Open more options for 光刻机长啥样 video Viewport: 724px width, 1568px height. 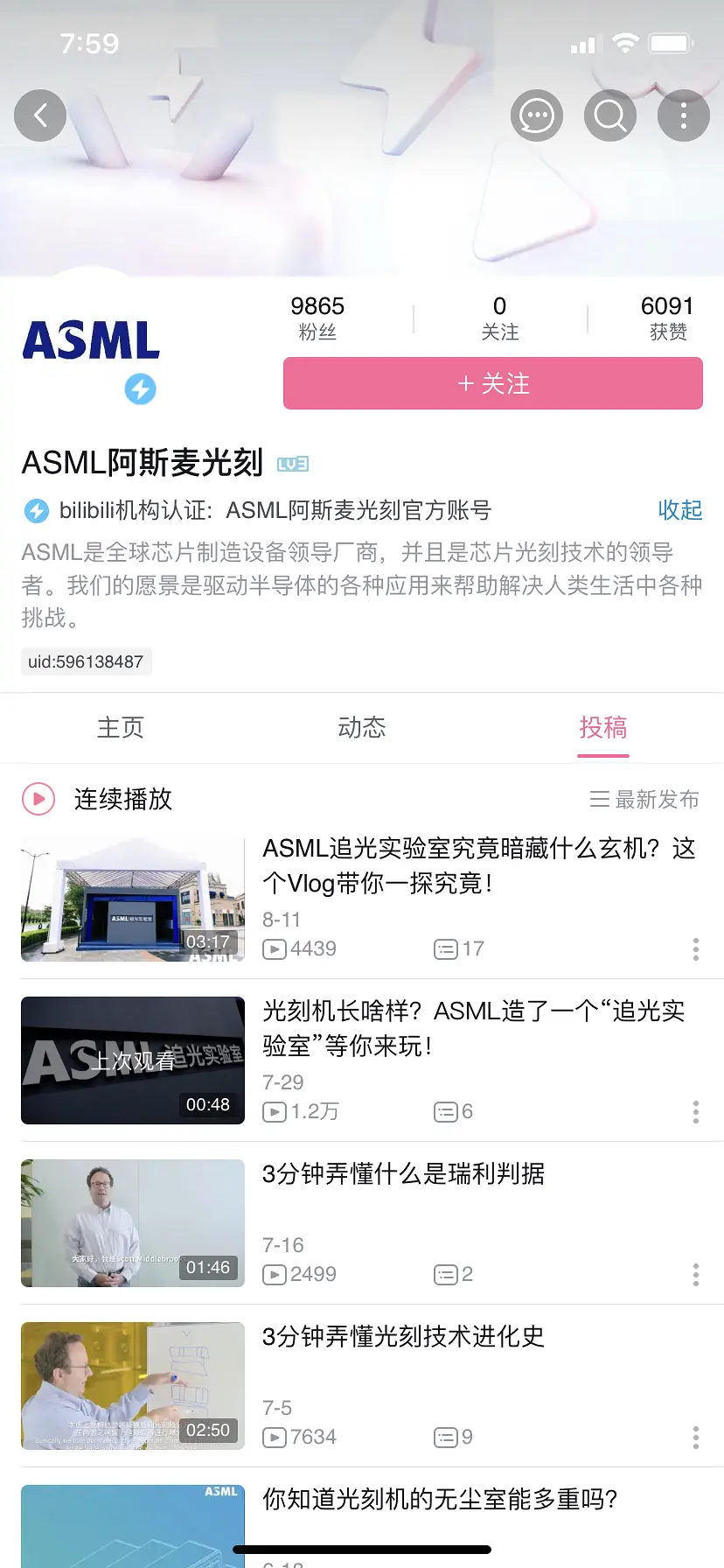(695, 1112)
